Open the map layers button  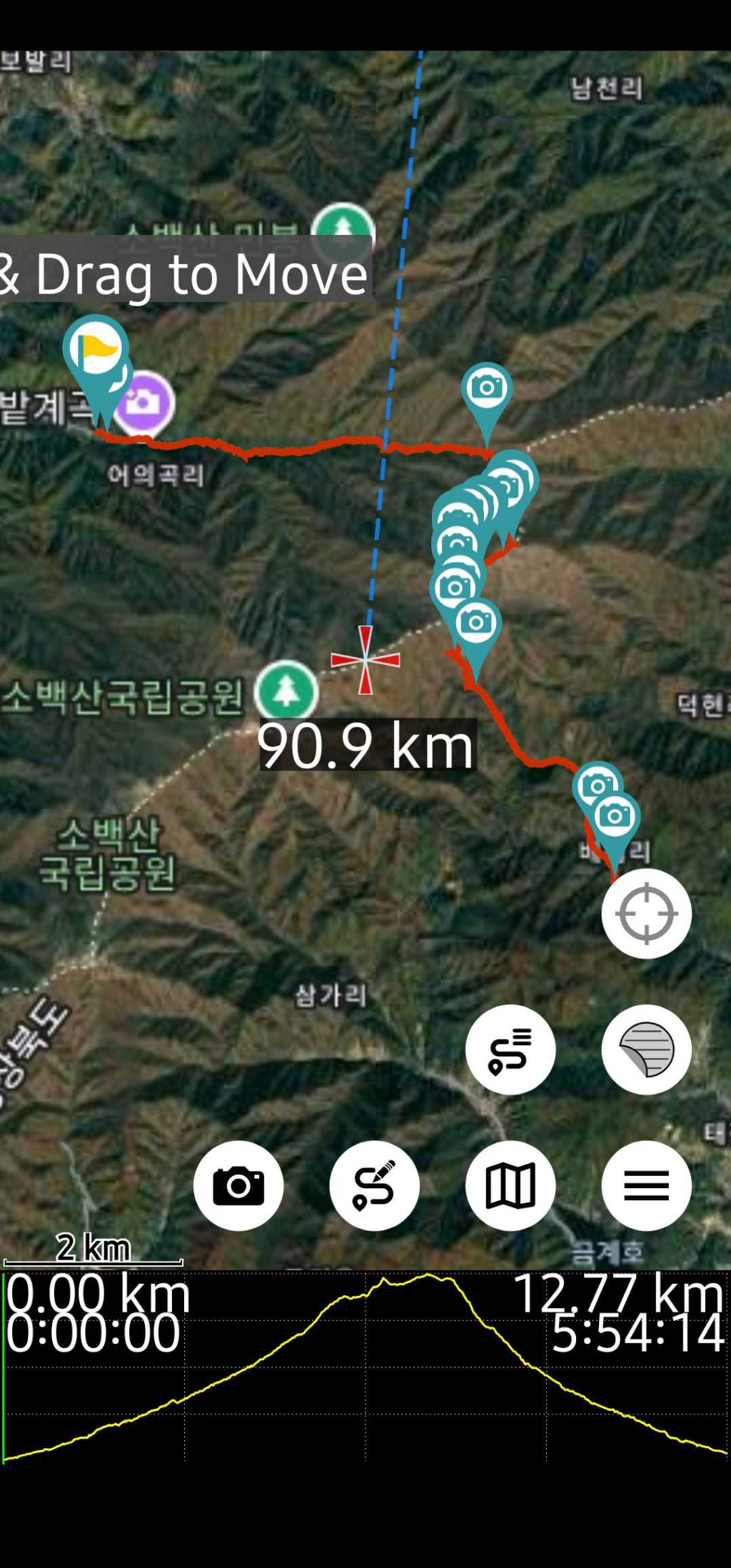coord(646,1050)
